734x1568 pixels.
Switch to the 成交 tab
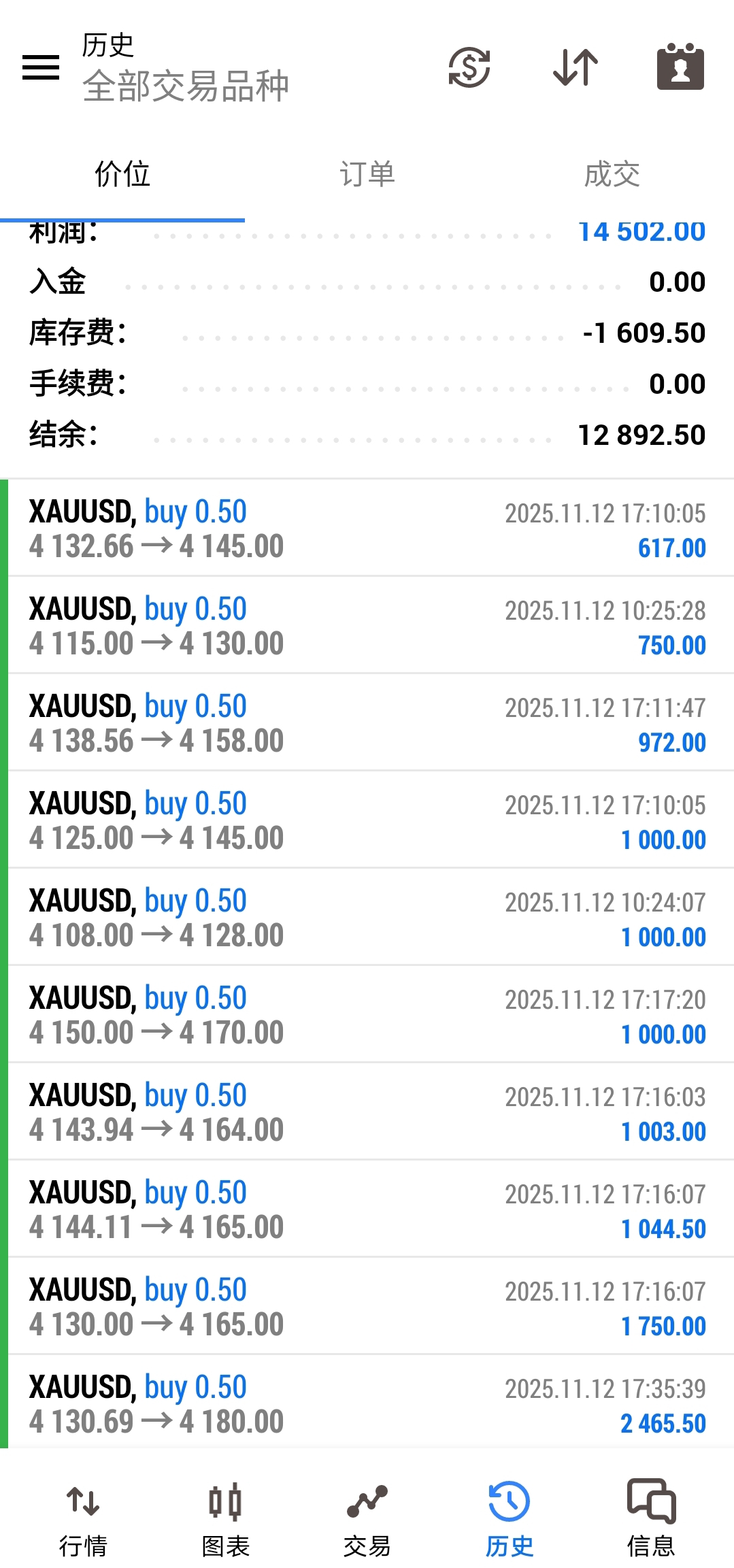612,174
